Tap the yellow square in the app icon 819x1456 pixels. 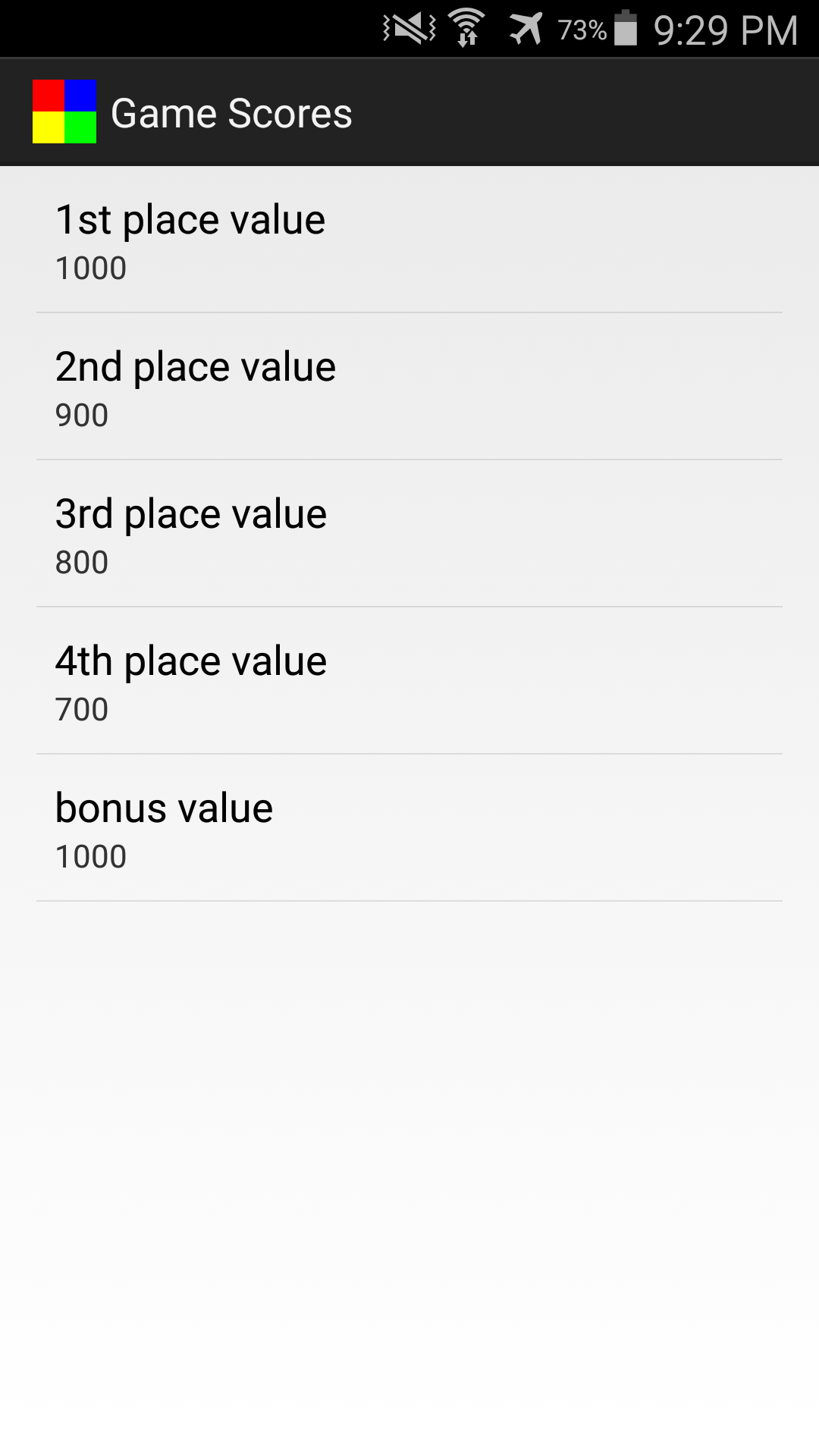point(48,127)
